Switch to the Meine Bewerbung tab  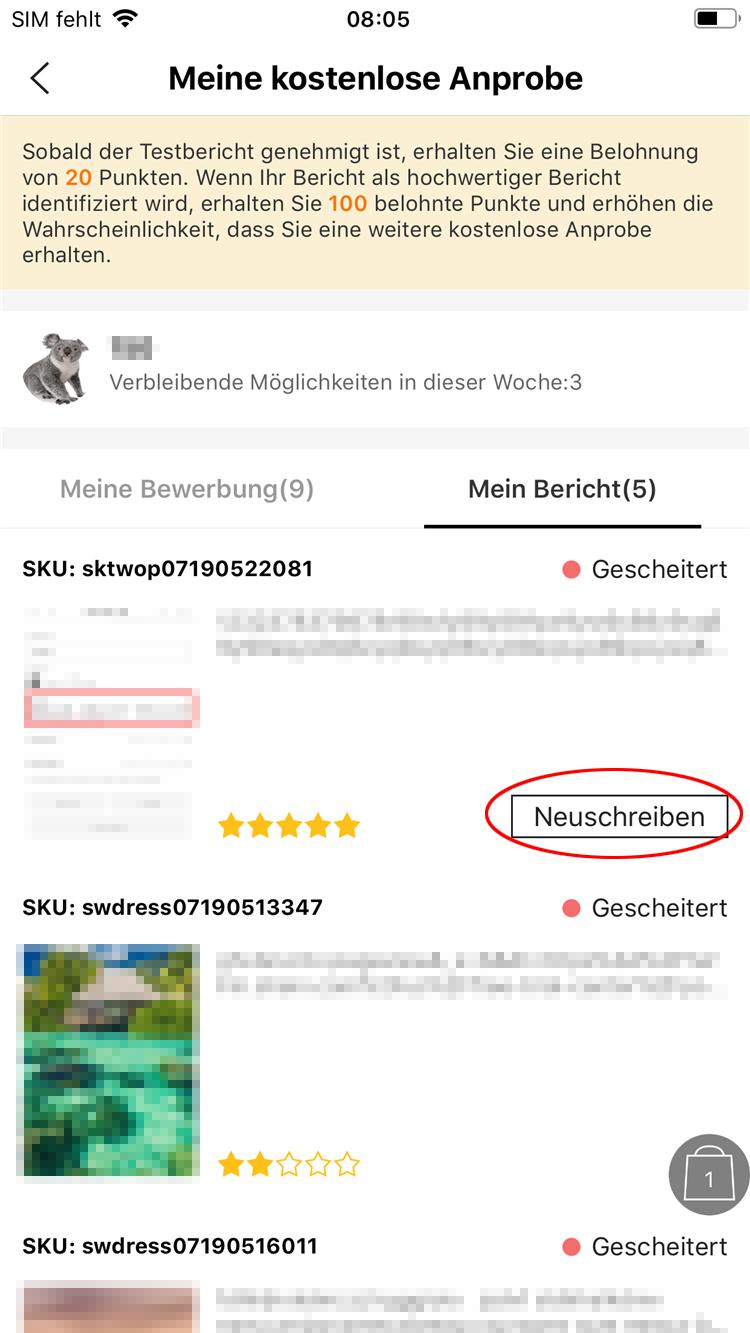point(187,489)
